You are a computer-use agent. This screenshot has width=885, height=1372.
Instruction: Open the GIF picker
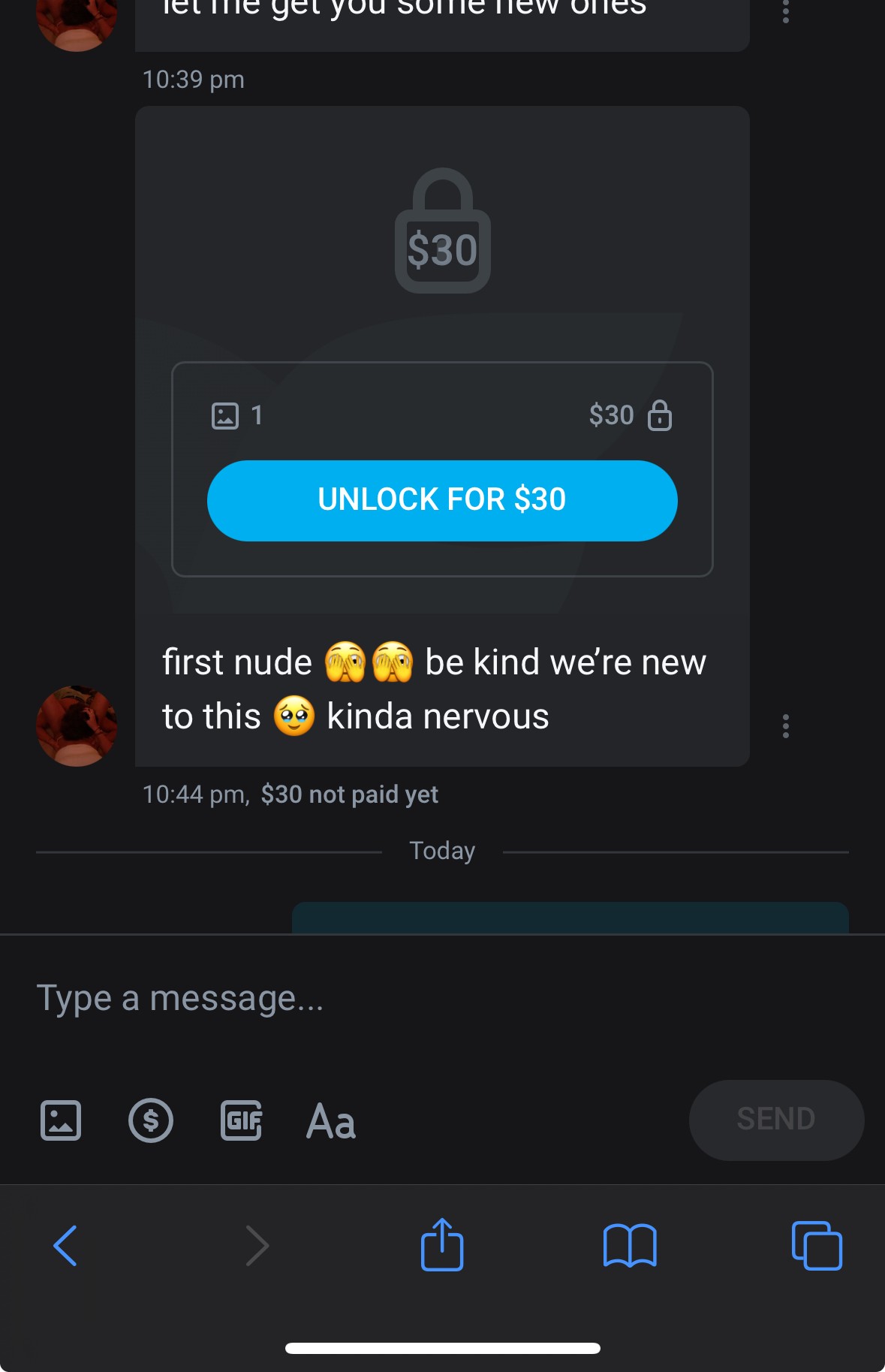[x=241, y=1120]
